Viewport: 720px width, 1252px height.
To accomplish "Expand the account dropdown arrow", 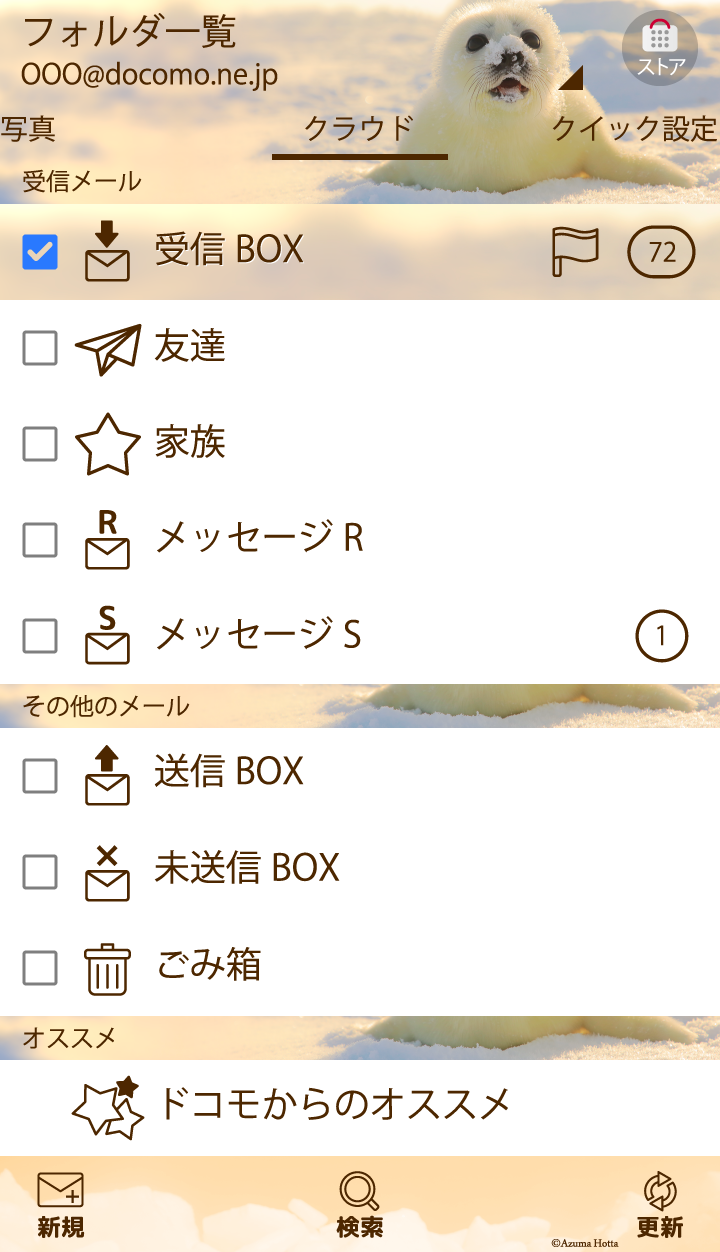I will pyautogui.click(x=571, y=79).
